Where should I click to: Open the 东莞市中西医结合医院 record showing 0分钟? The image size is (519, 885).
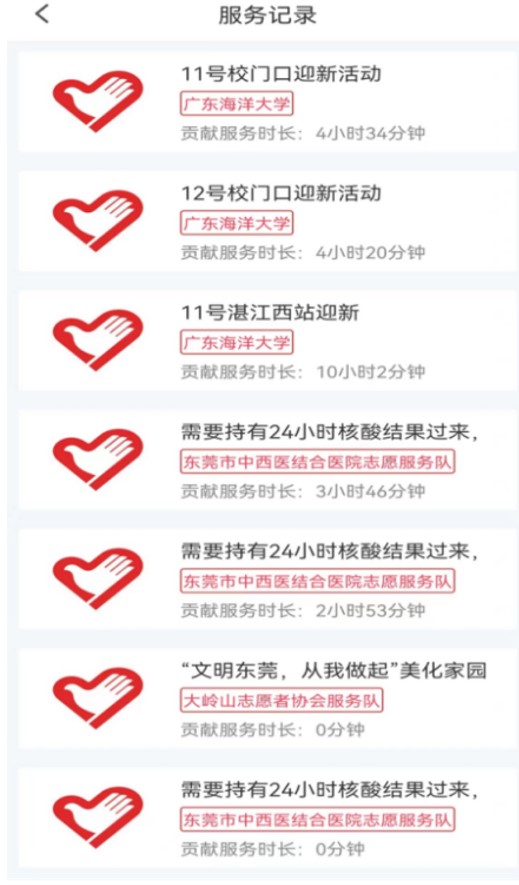click(267, 818)
